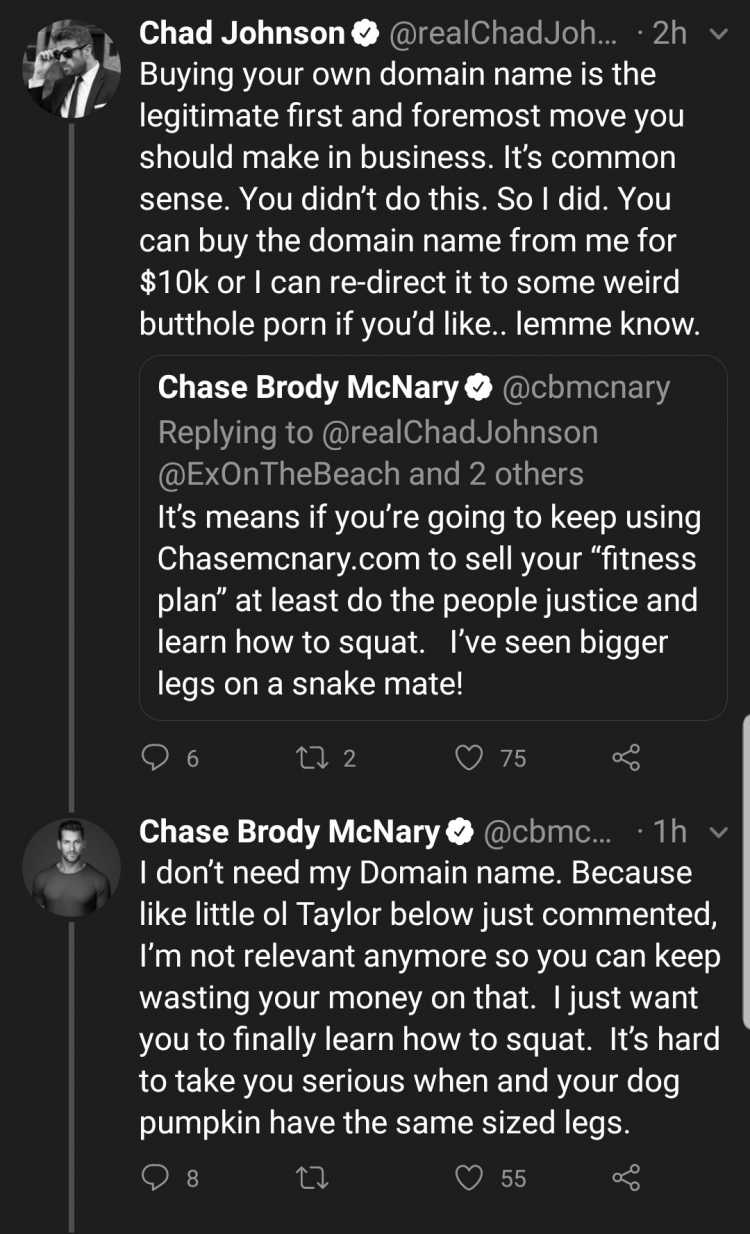750x1234 pixels.
Task: Retweet Chase Brody McNary's tweet
Action: pos(313,1178)
